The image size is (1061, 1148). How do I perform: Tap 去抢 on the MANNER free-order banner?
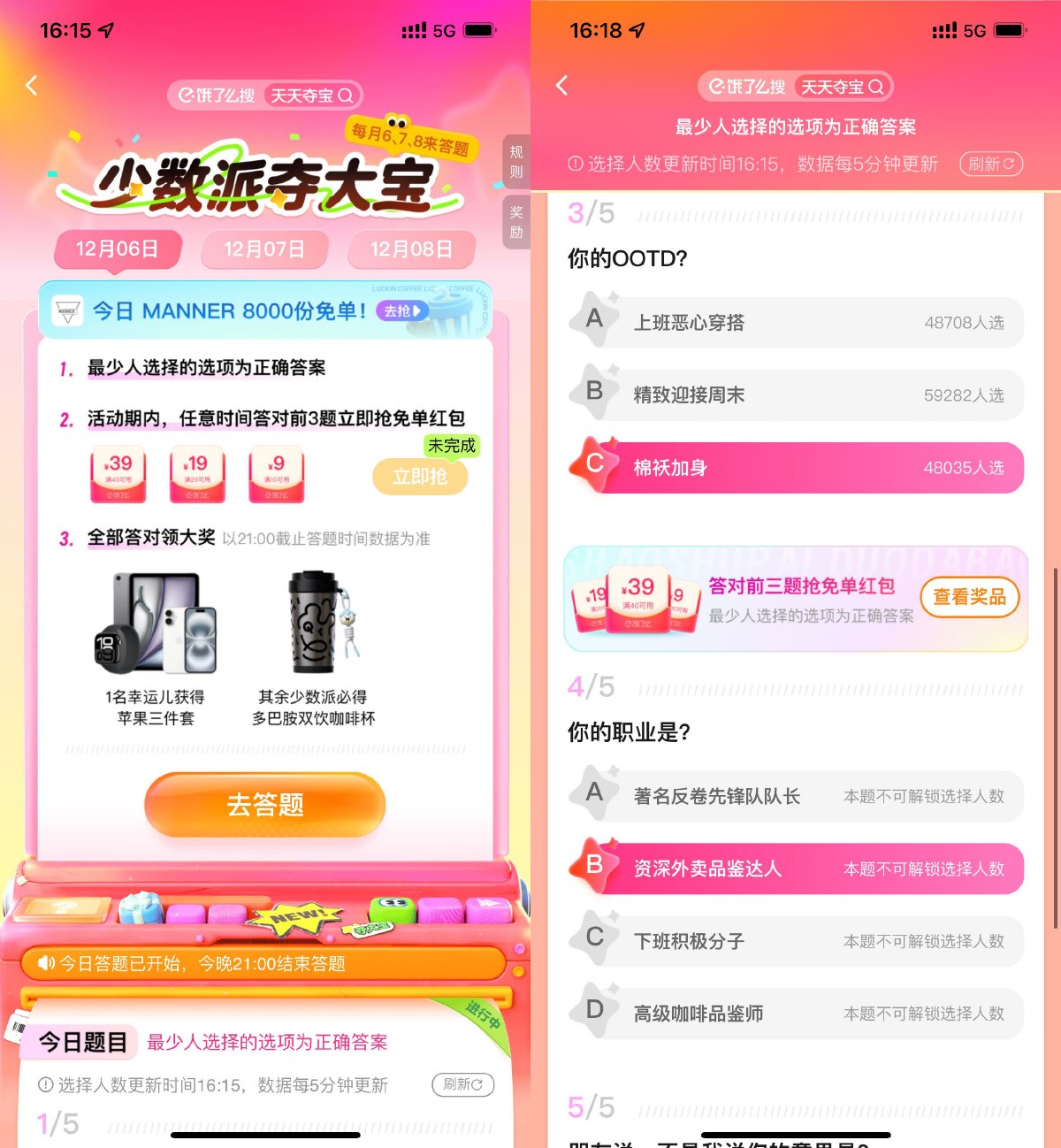[402, 311]
